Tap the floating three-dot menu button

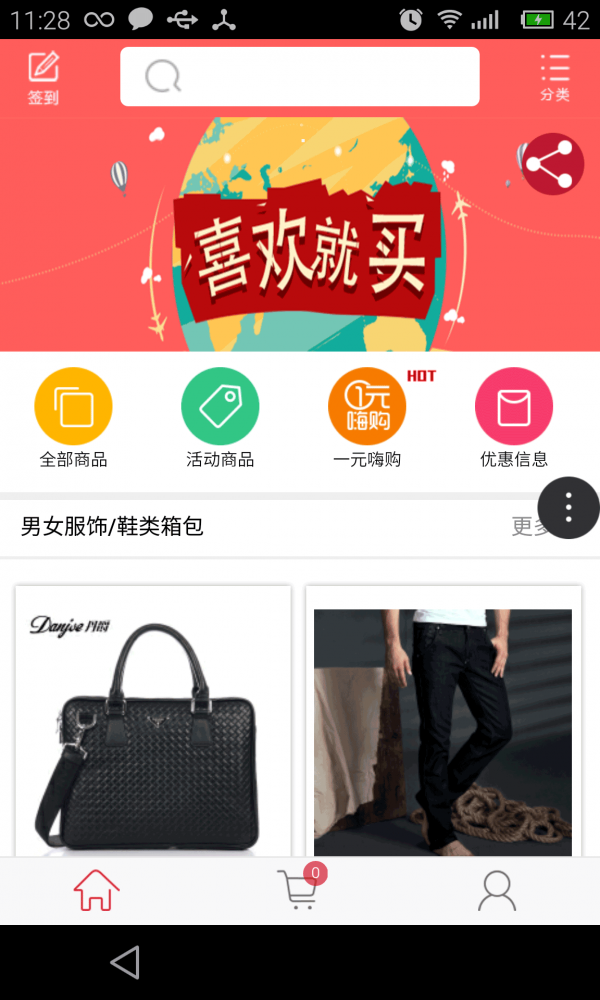coord(568,508)
